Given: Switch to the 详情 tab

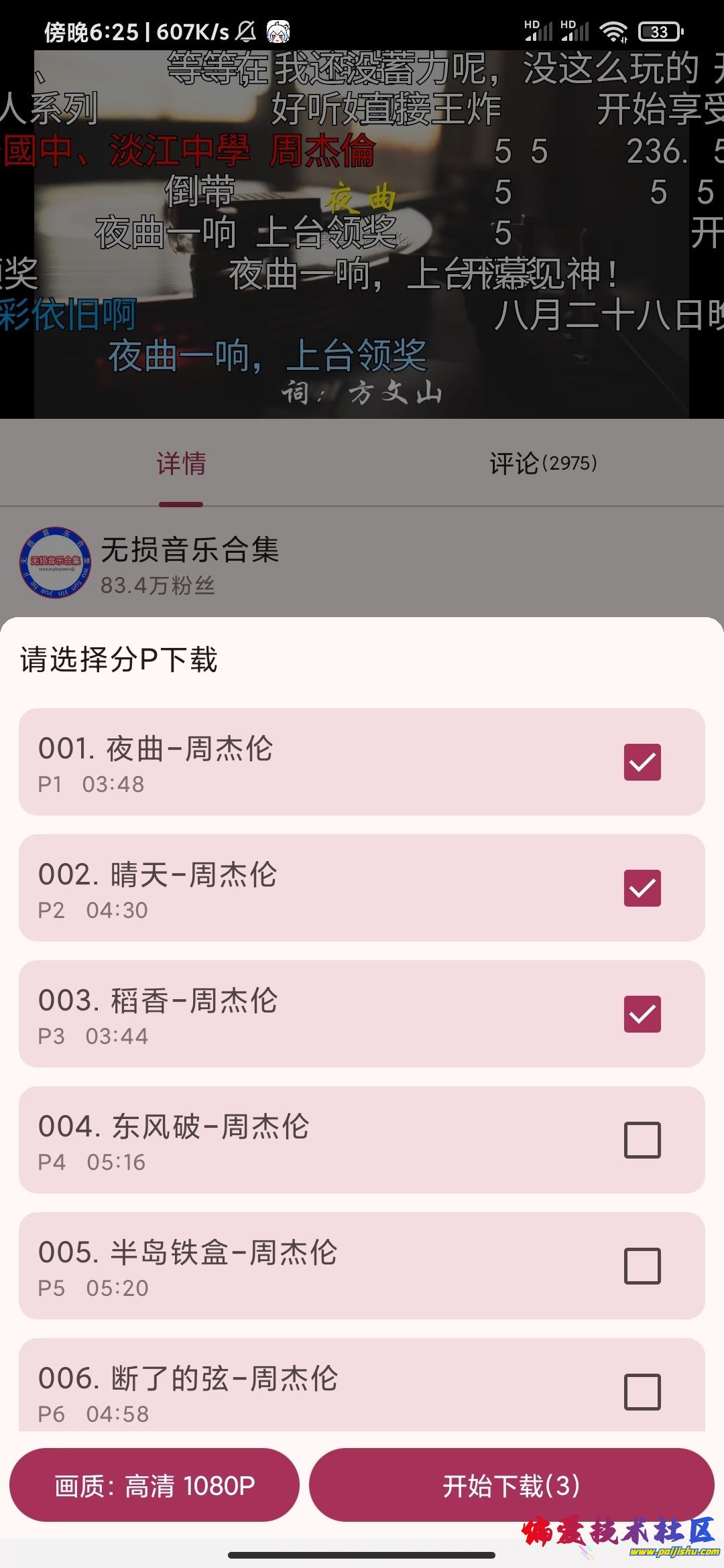Looking at the screenshot, I should [180, 462].
